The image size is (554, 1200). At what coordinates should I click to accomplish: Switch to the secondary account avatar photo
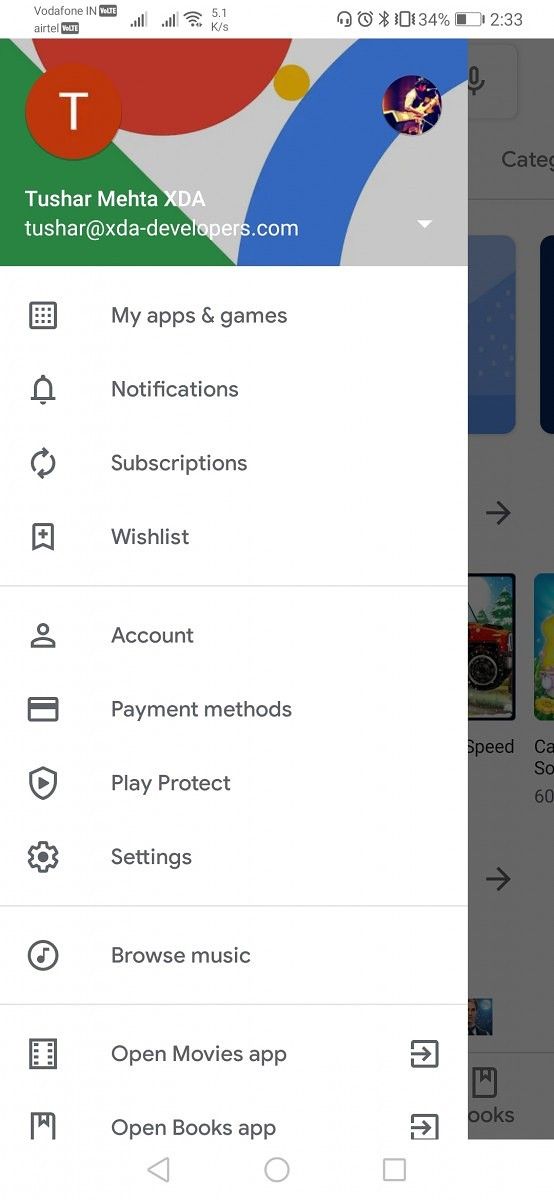pos(412,105)
